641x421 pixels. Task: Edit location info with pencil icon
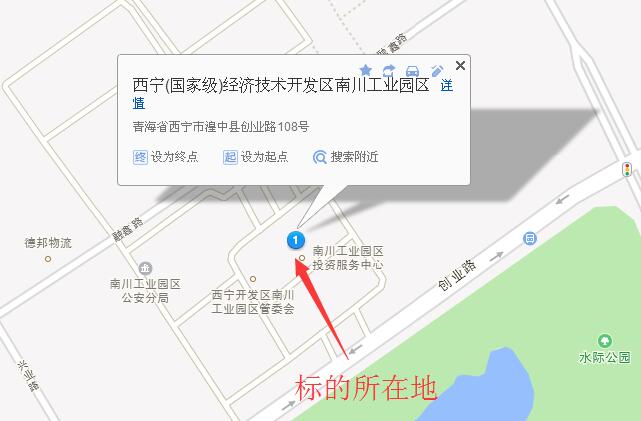[x=436, y=70]
